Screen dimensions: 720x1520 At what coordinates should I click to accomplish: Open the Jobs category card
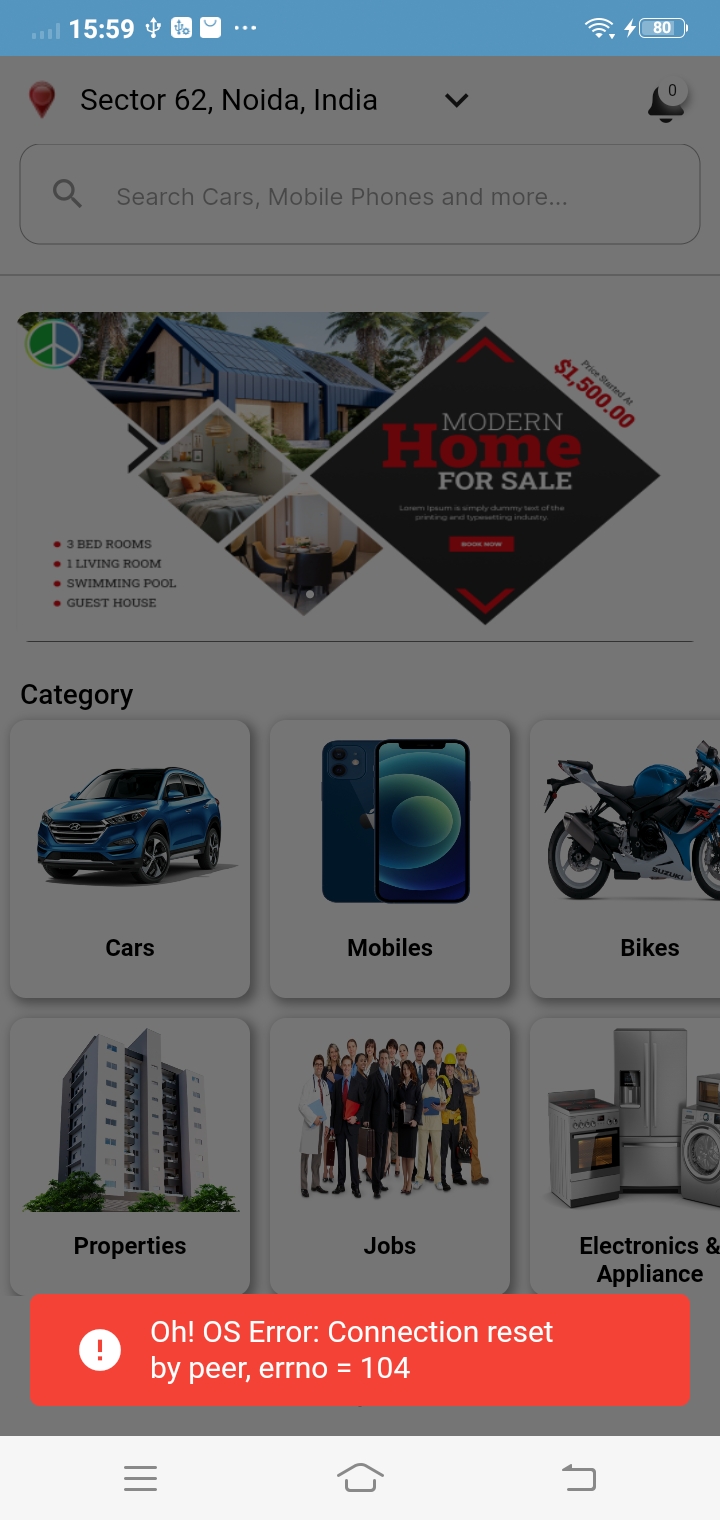(390, 1155)
